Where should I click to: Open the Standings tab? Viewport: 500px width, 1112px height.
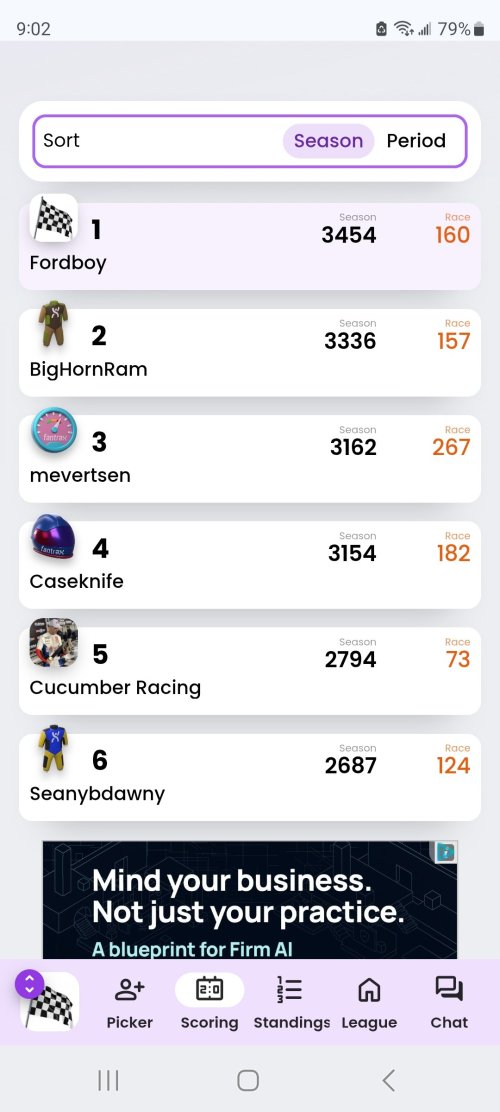(x=291, y=1002)
